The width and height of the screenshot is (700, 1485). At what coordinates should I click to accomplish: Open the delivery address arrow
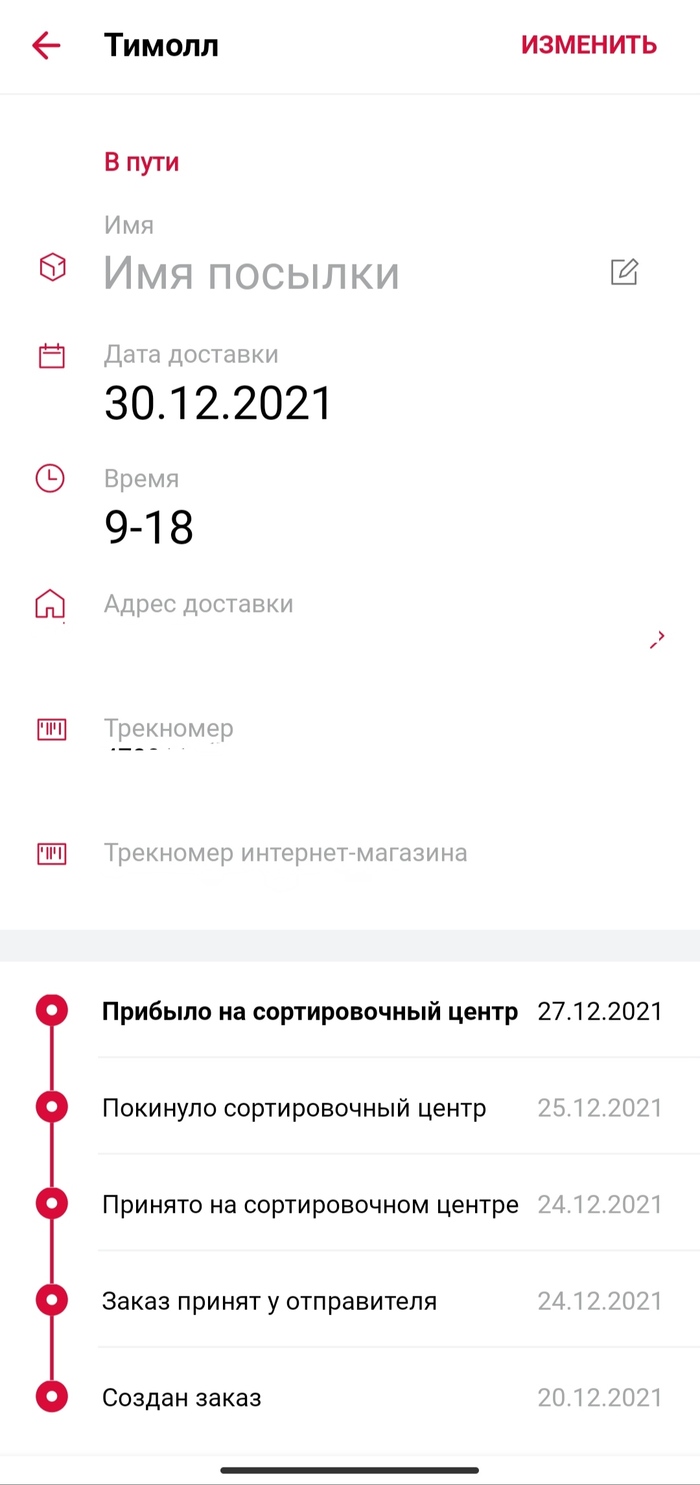657,640
